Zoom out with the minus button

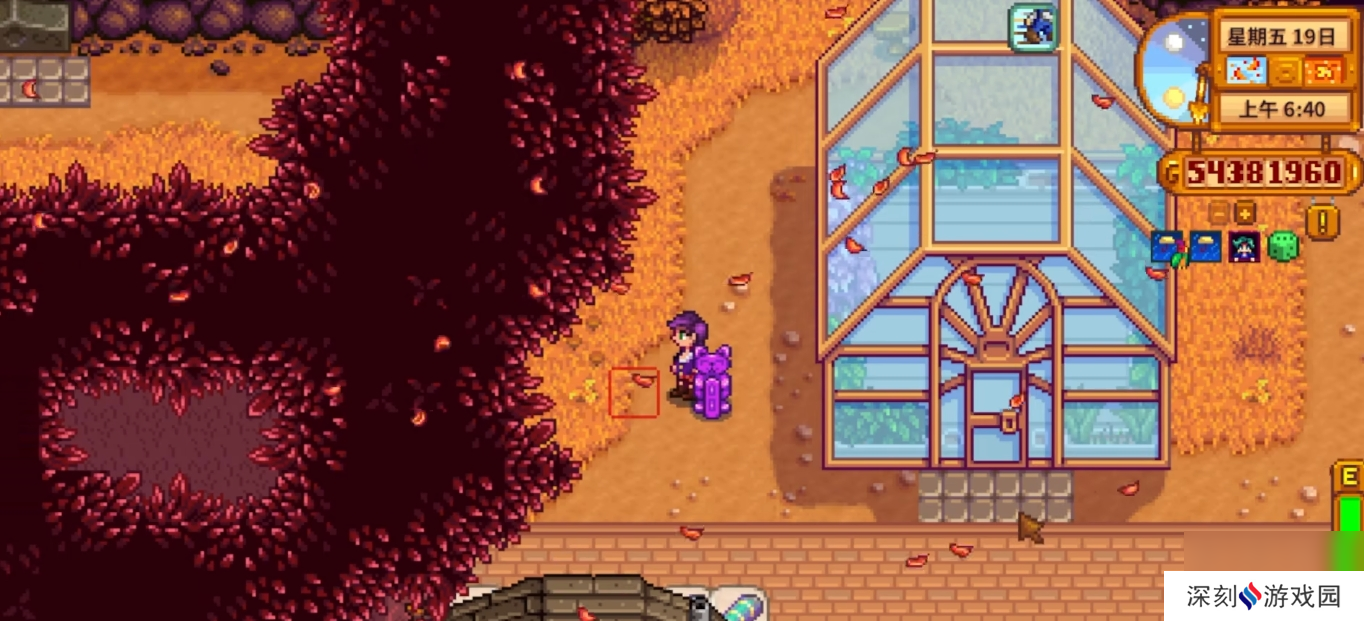tap(1218, 212)
